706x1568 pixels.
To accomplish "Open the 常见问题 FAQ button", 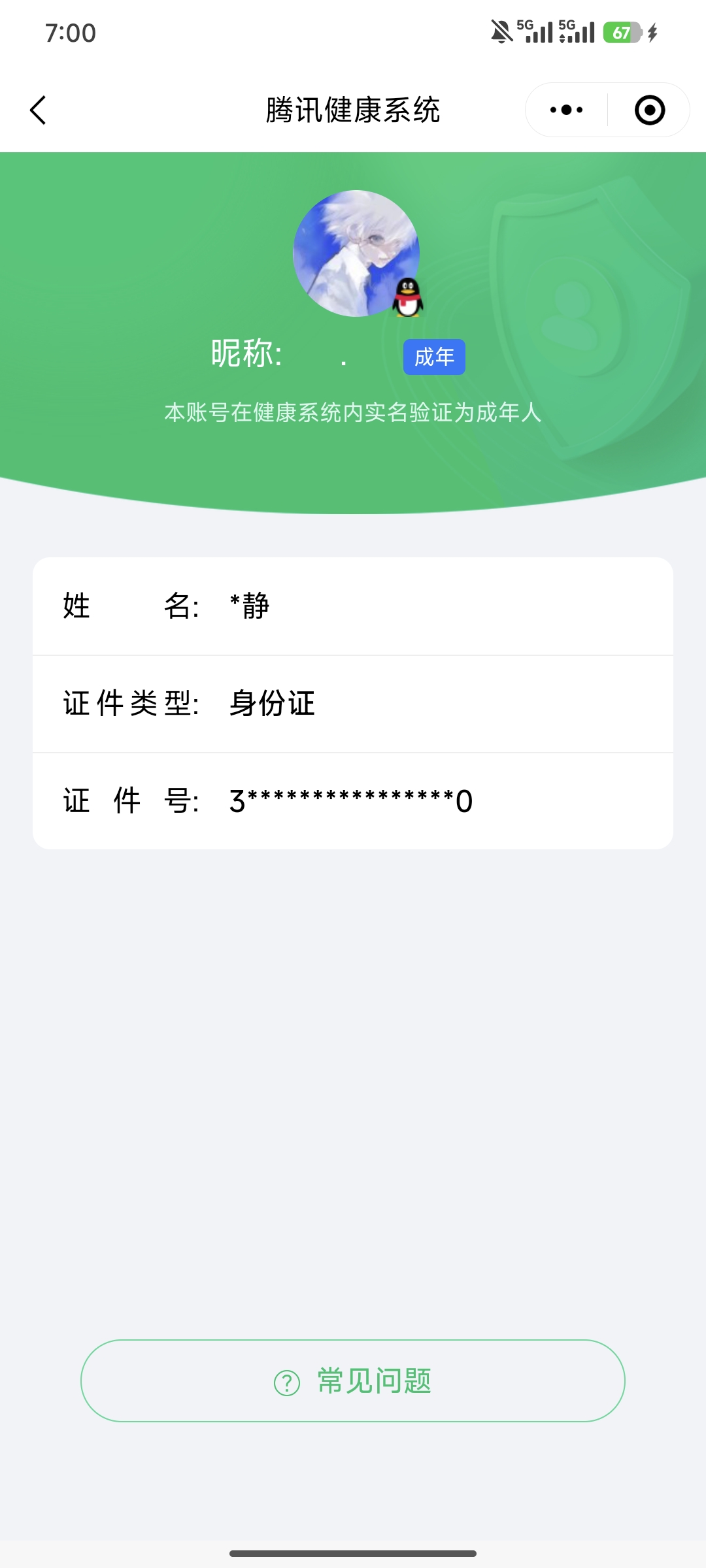I will click(353, 1380).
